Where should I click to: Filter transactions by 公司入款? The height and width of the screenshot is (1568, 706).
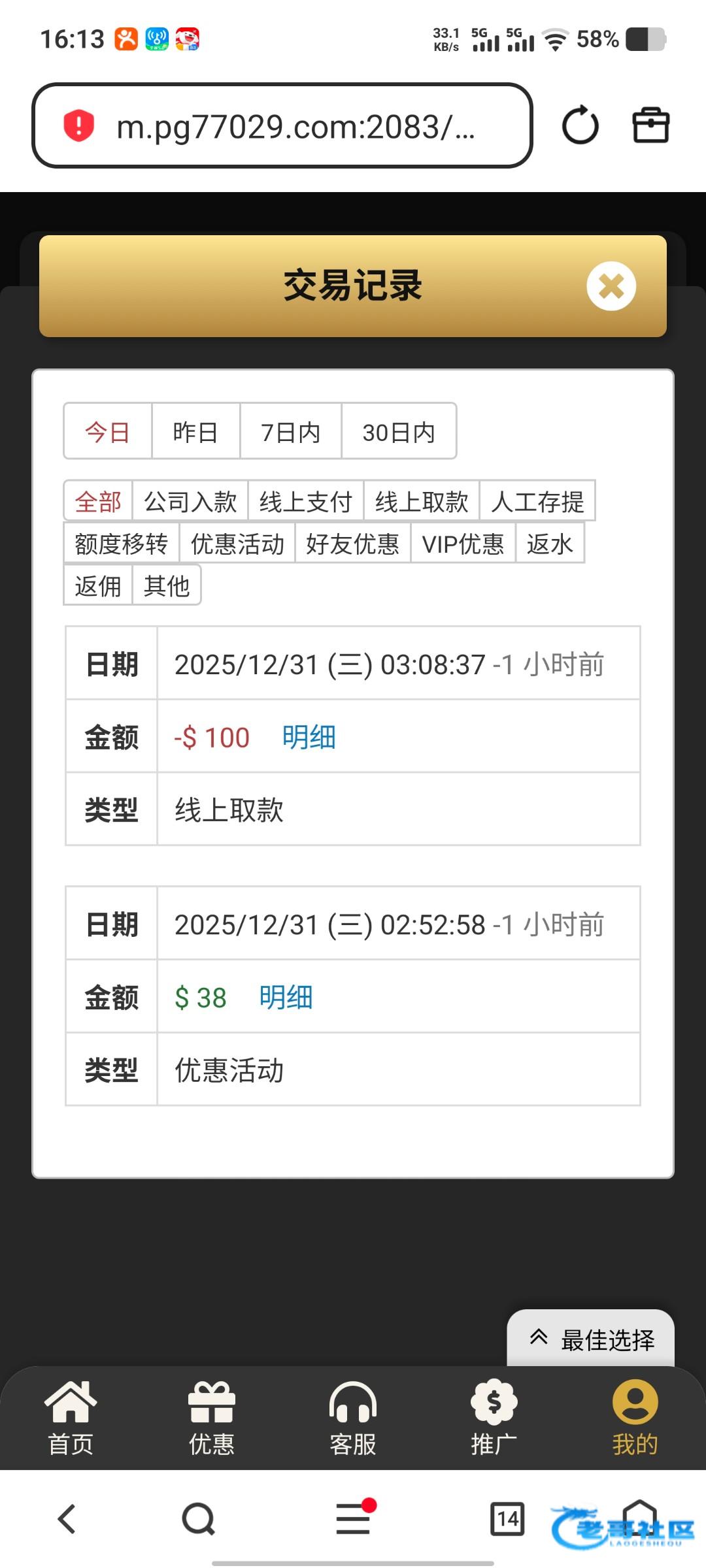click(190, 502)
